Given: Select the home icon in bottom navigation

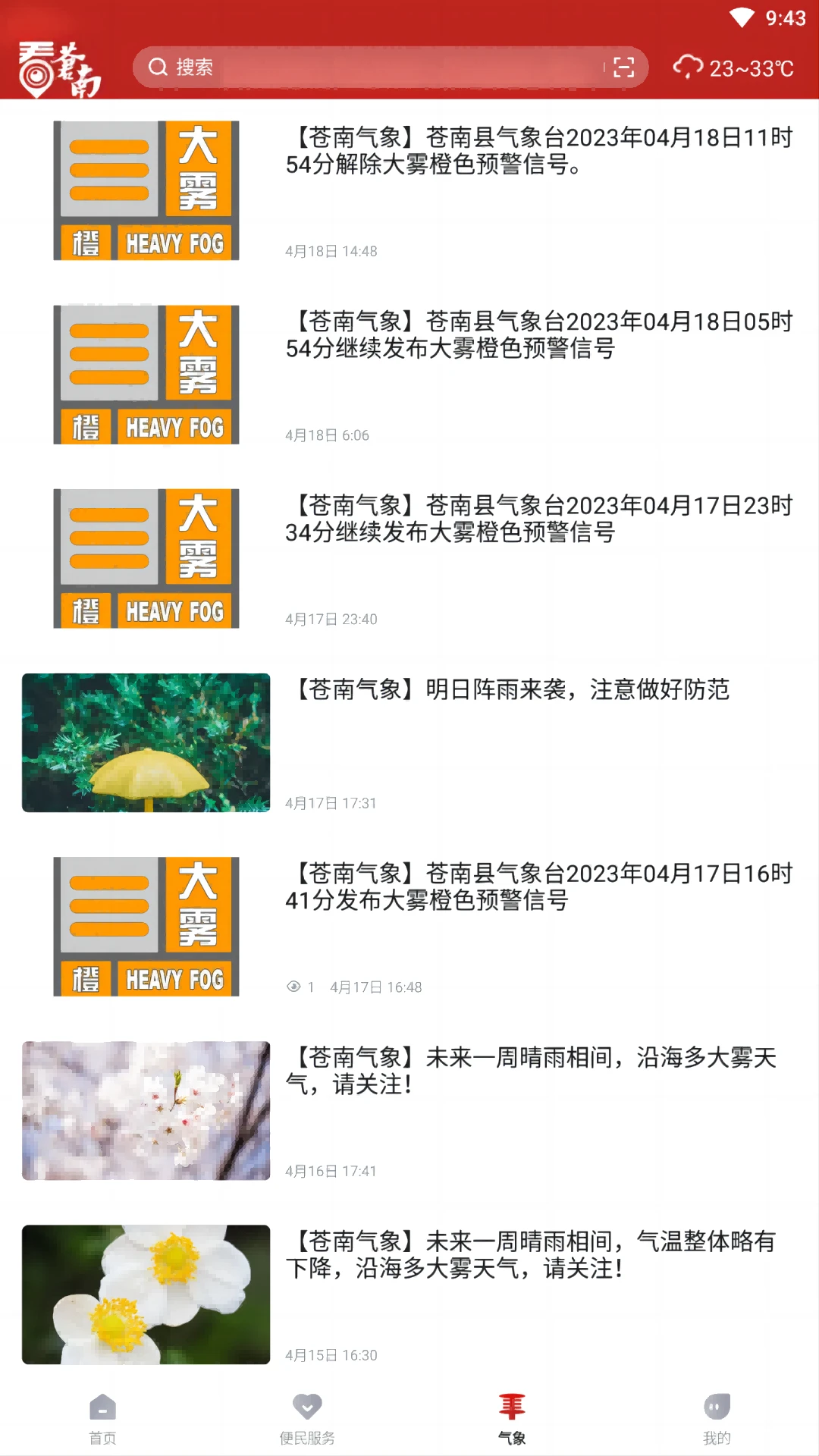Looking at the screenshot, I should coord(102,1405).
